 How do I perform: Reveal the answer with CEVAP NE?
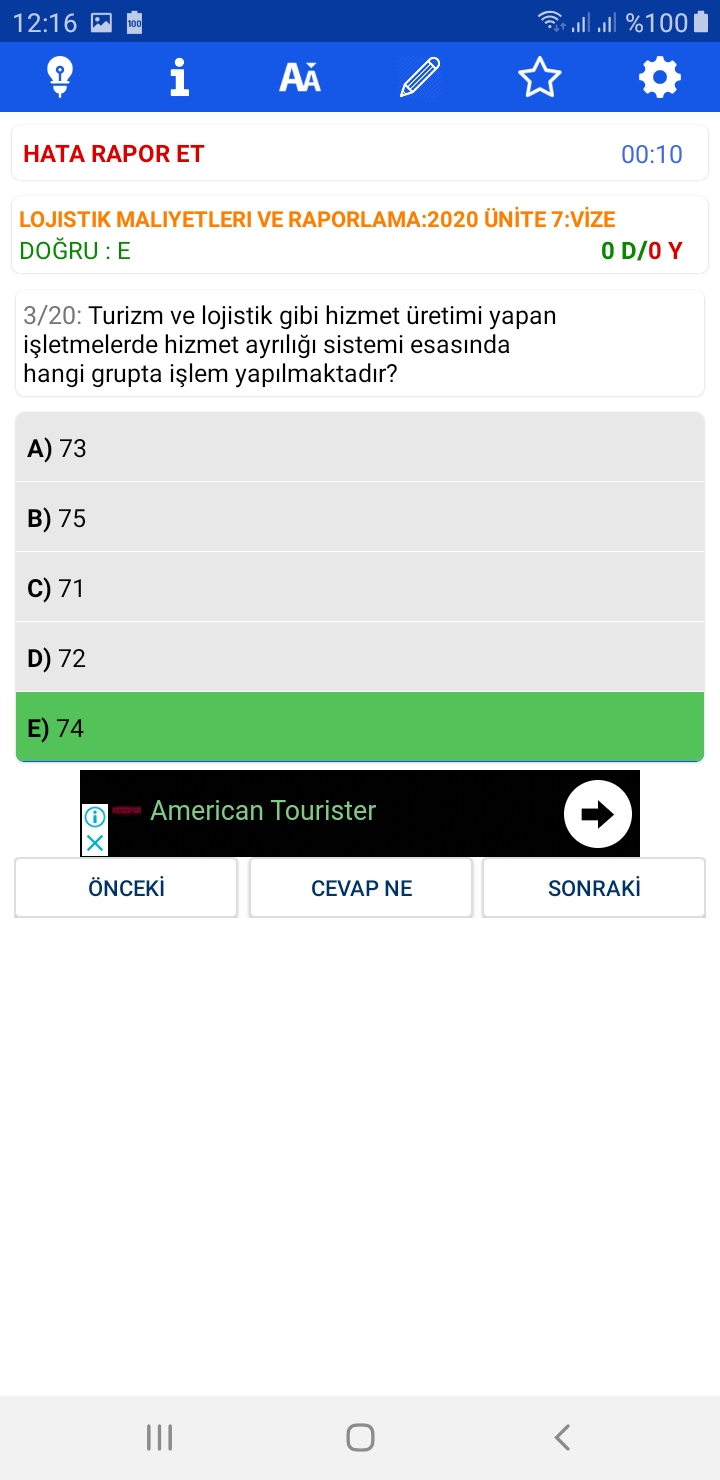361,888
